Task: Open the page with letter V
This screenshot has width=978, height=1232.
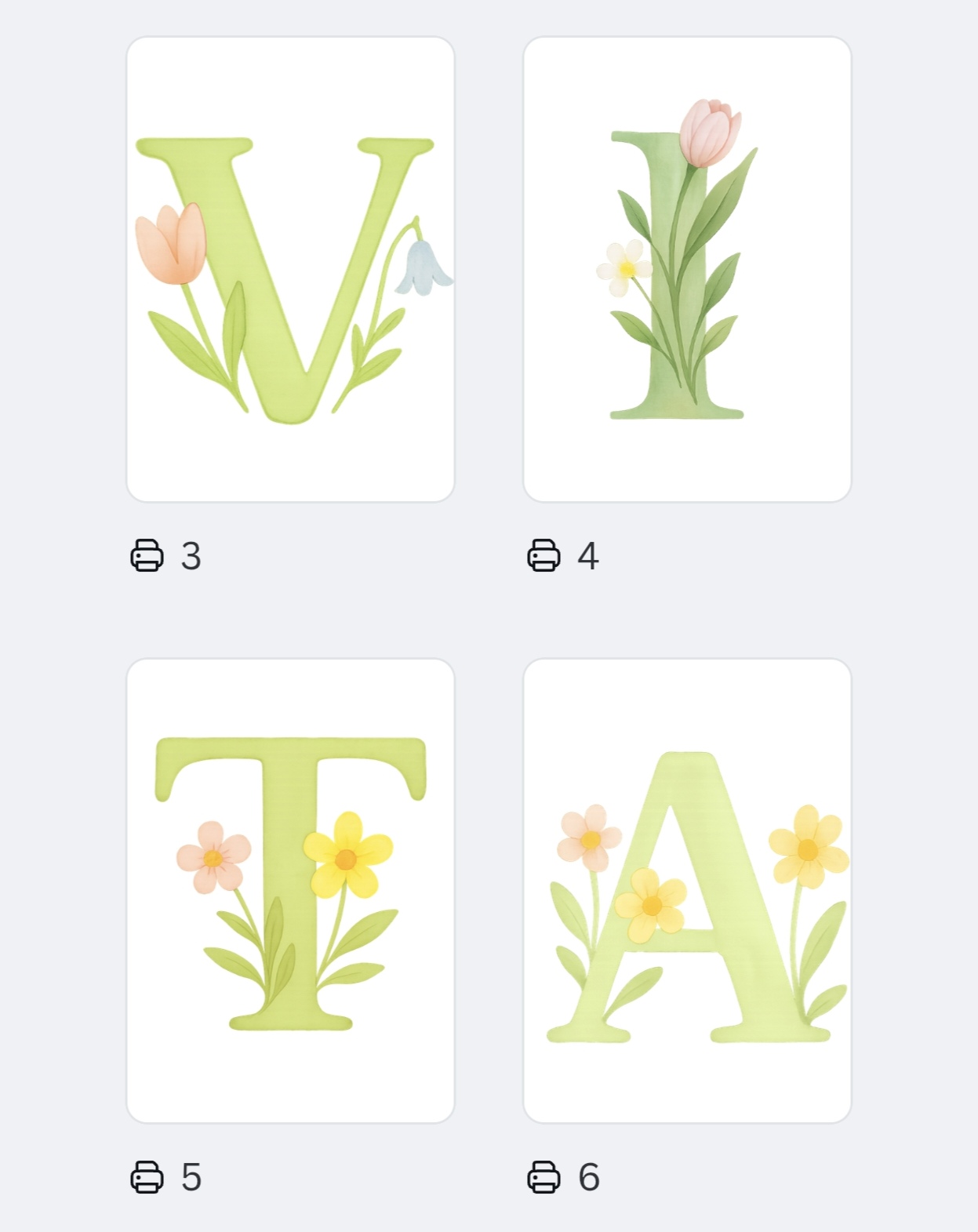Action: pos(290,269)
